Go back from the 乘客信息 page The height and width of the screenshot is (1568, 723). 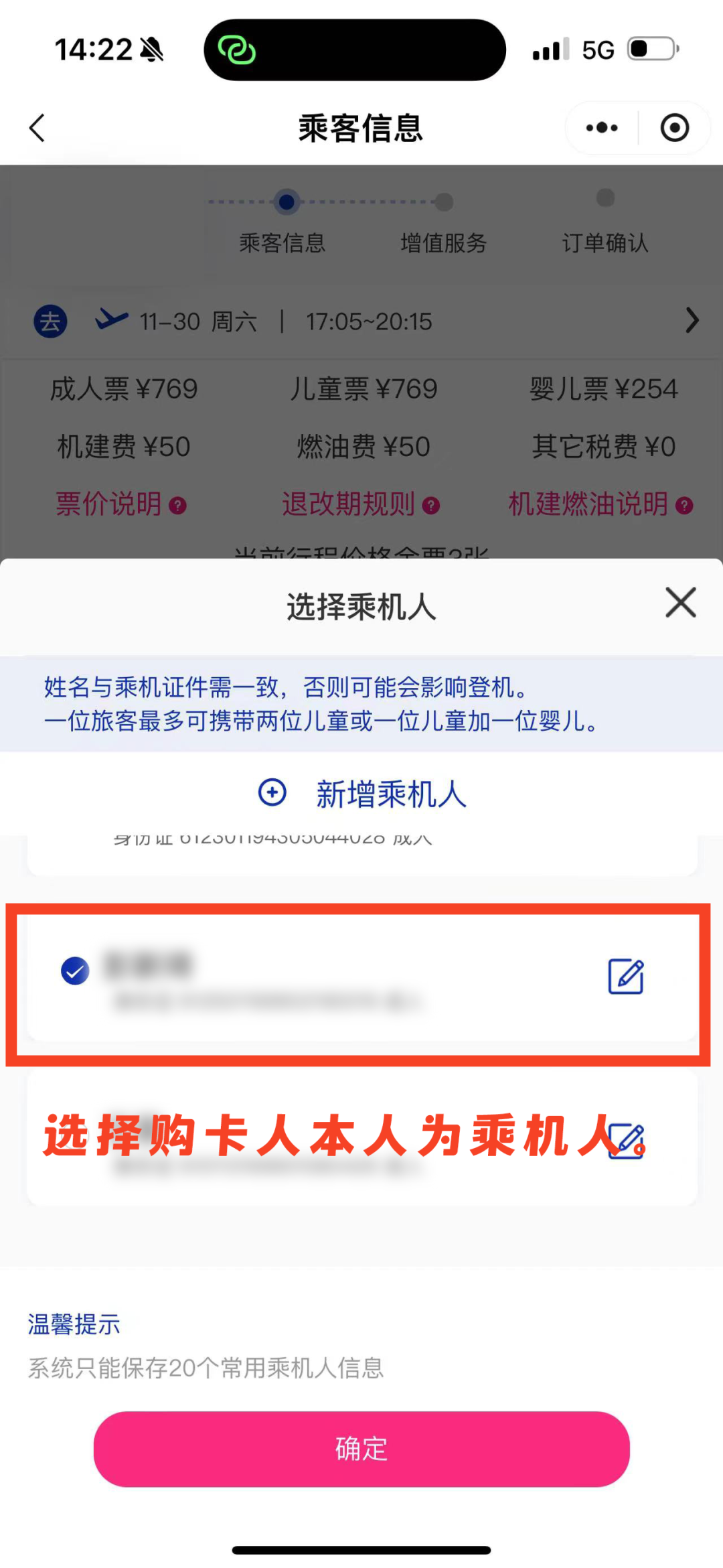37,128
